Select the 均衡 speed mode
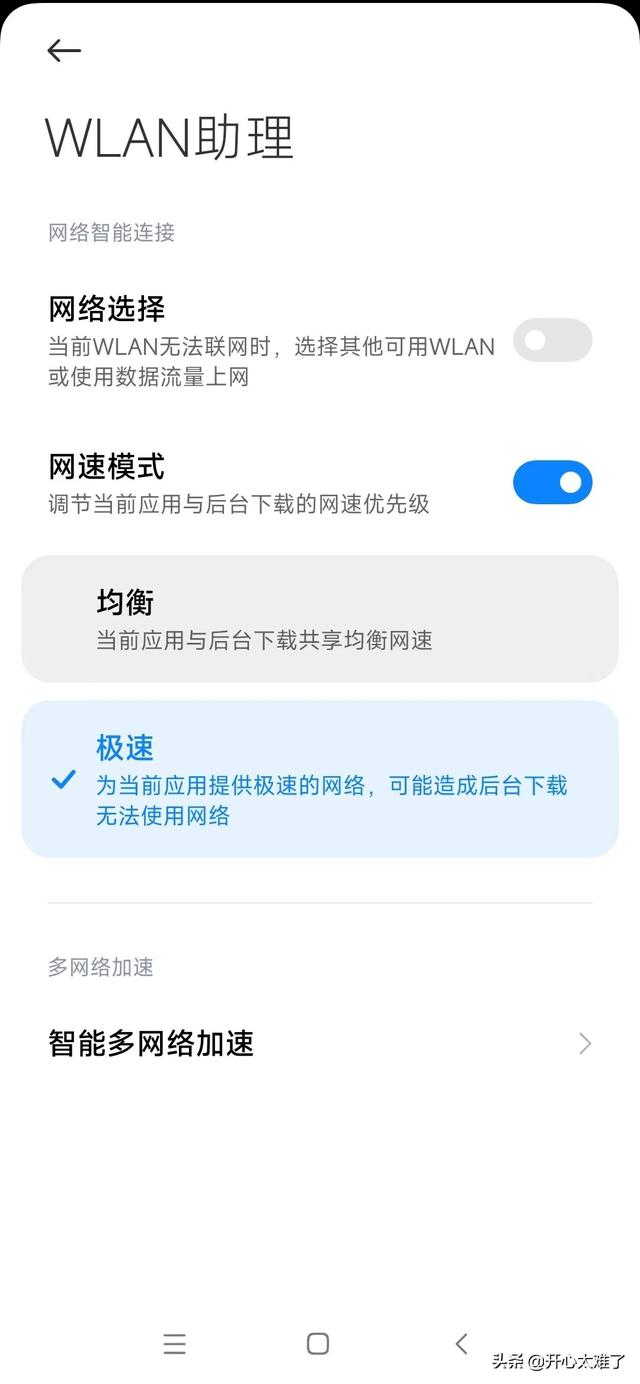The image size is (640, 1384). pyautogui.click(x=320, y=619)
